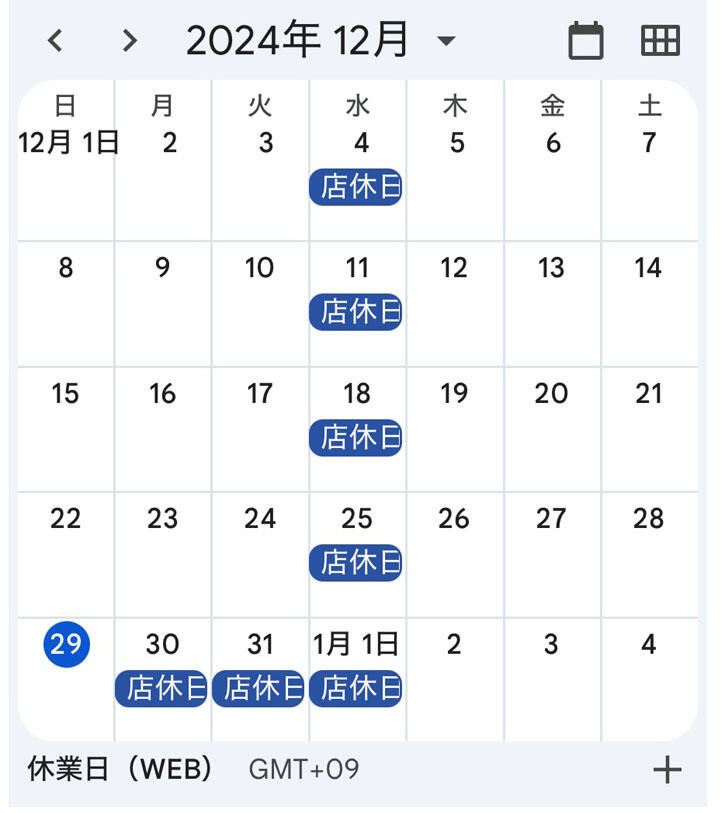Open the 店休日 event on December 11
This screenshot has height=813, width=725.
(x=356, y=313)
